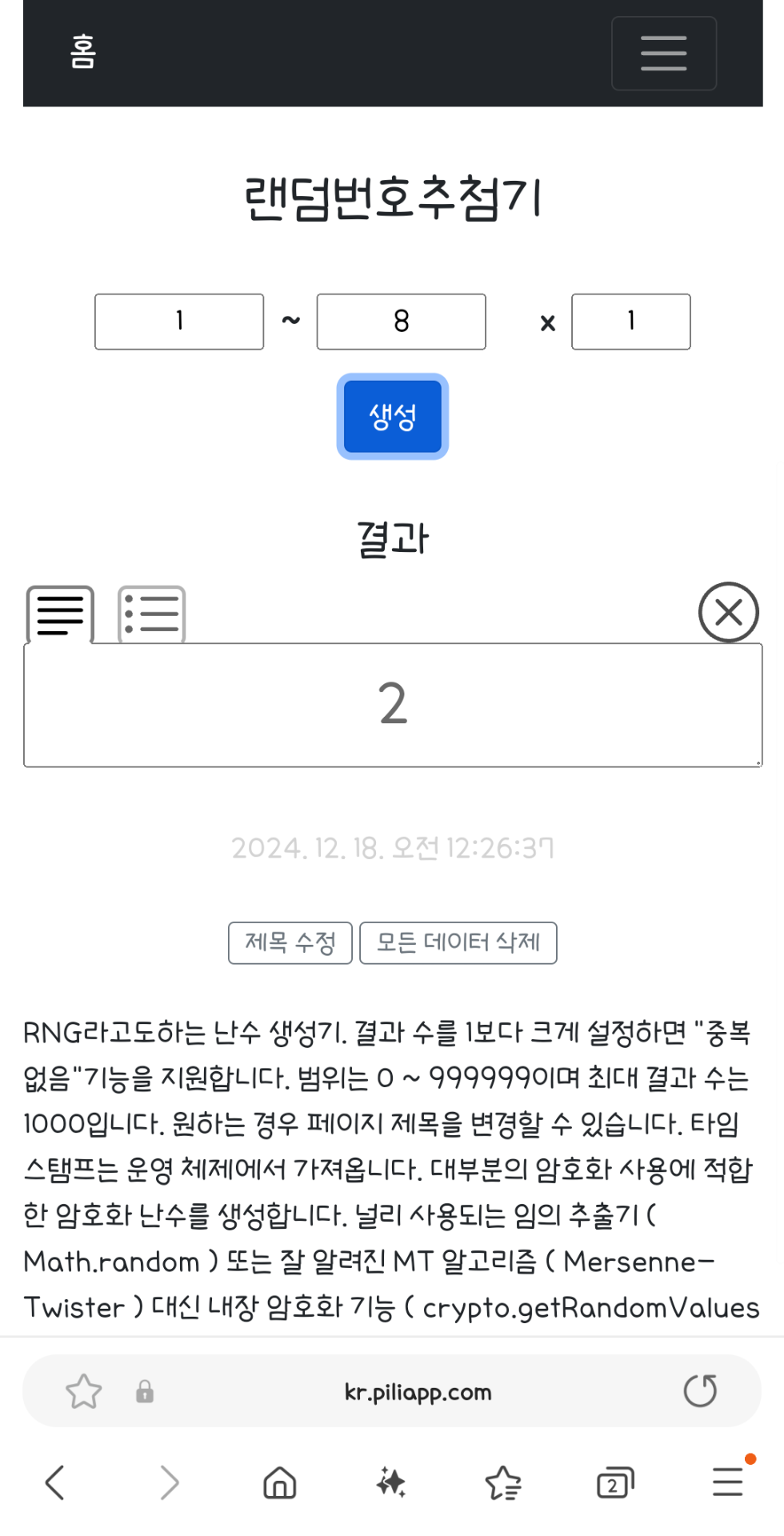Image resolution: width=784 pixels, height=1536 pixels.
Task: Switch to the bulleted list result tab
Action: [x=151, y=614]
